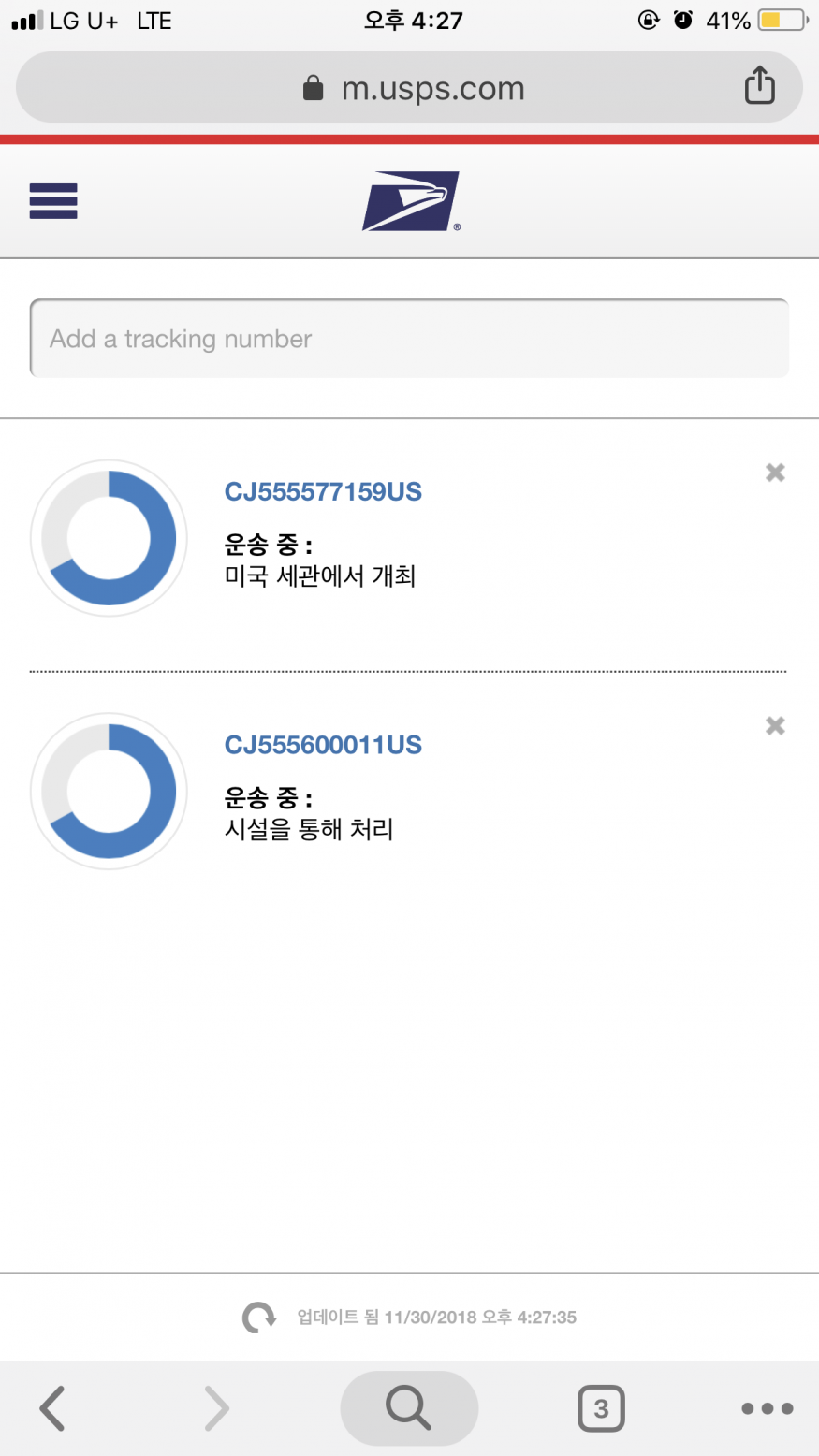Viewport: 819px width, 1456px height.
Task: Tap the USPS eagle logo
Action: point(411,200)
